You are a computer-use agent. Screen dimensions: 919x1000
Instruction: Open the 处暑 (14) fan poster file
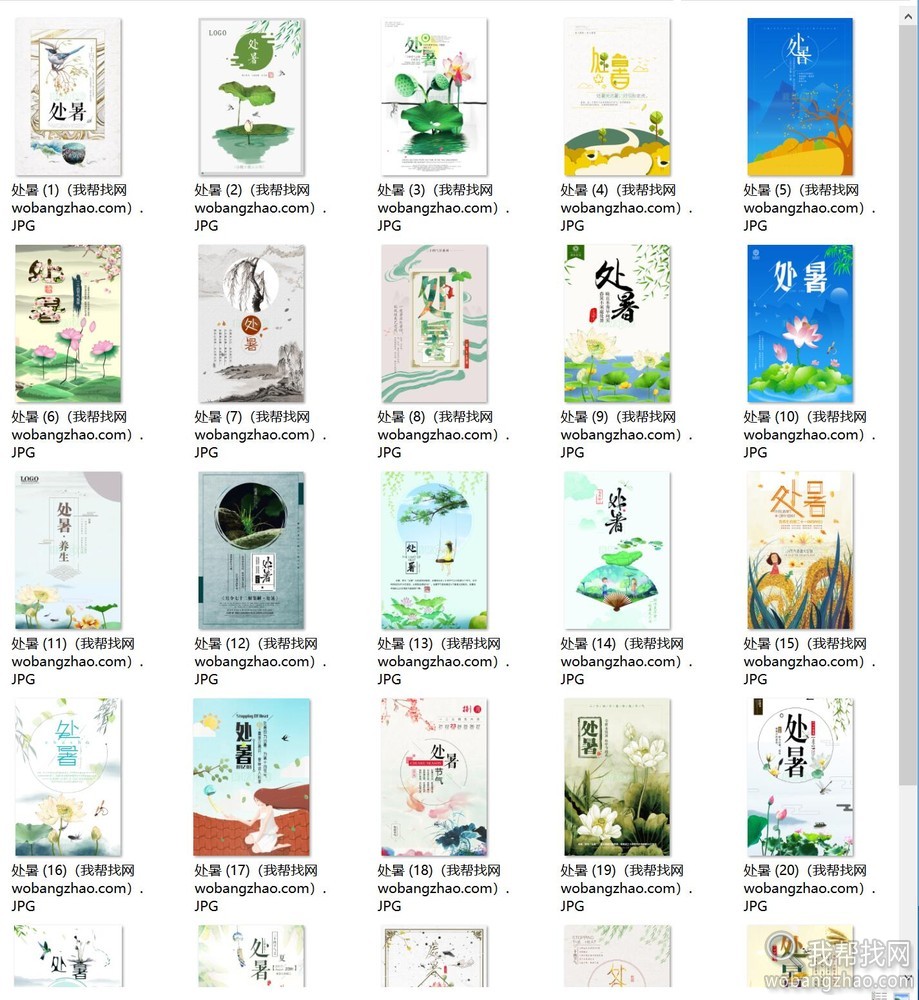point(617,551)
